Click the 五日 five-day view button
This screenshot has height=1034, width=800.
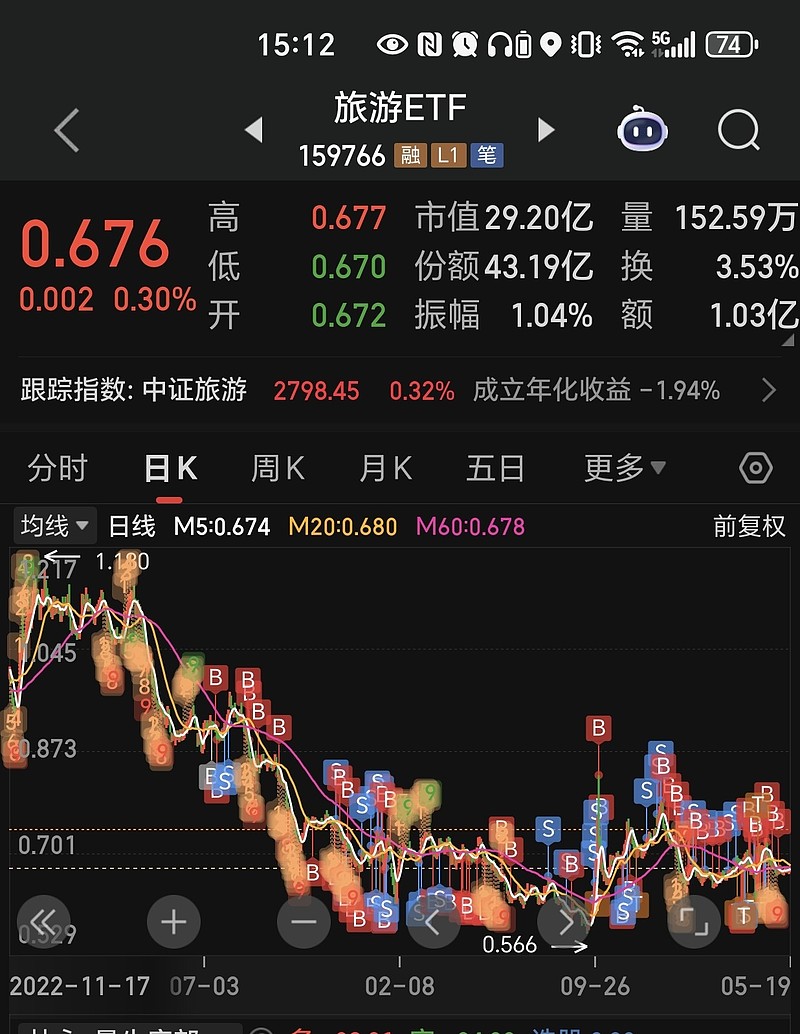[495, 468]
